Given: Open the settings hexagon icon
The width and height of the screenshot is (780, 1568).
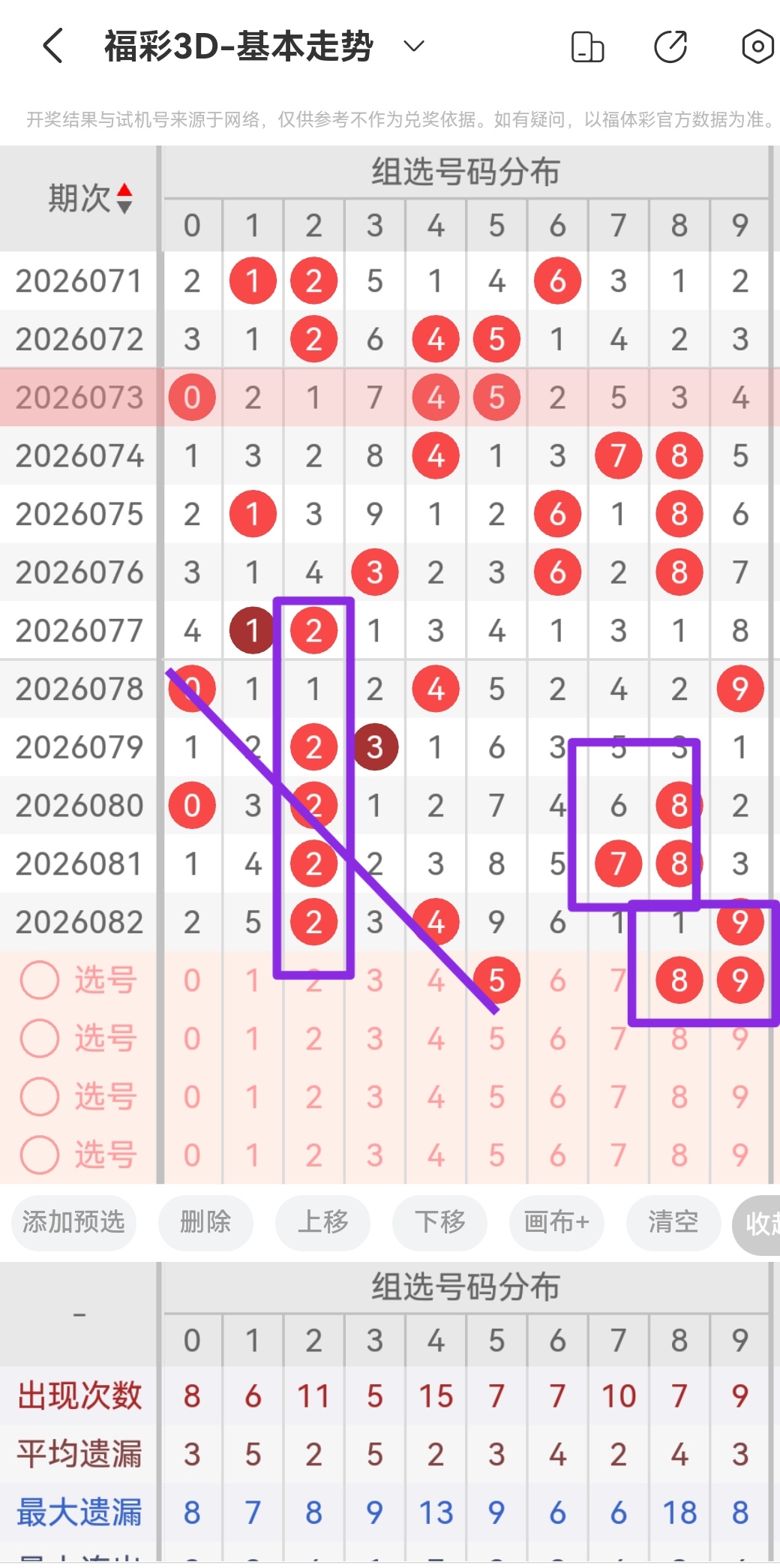Looking at the screenshot, I should [757, 47].
